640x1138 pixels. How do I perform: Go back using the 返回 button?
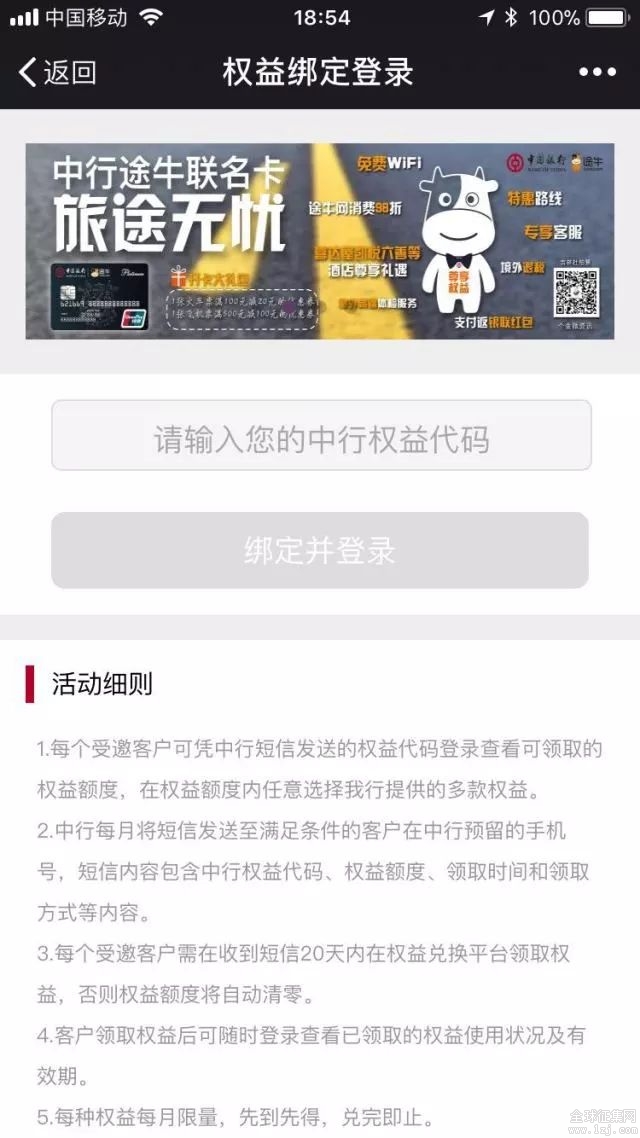pyautogui.click(x=58, y=72)
